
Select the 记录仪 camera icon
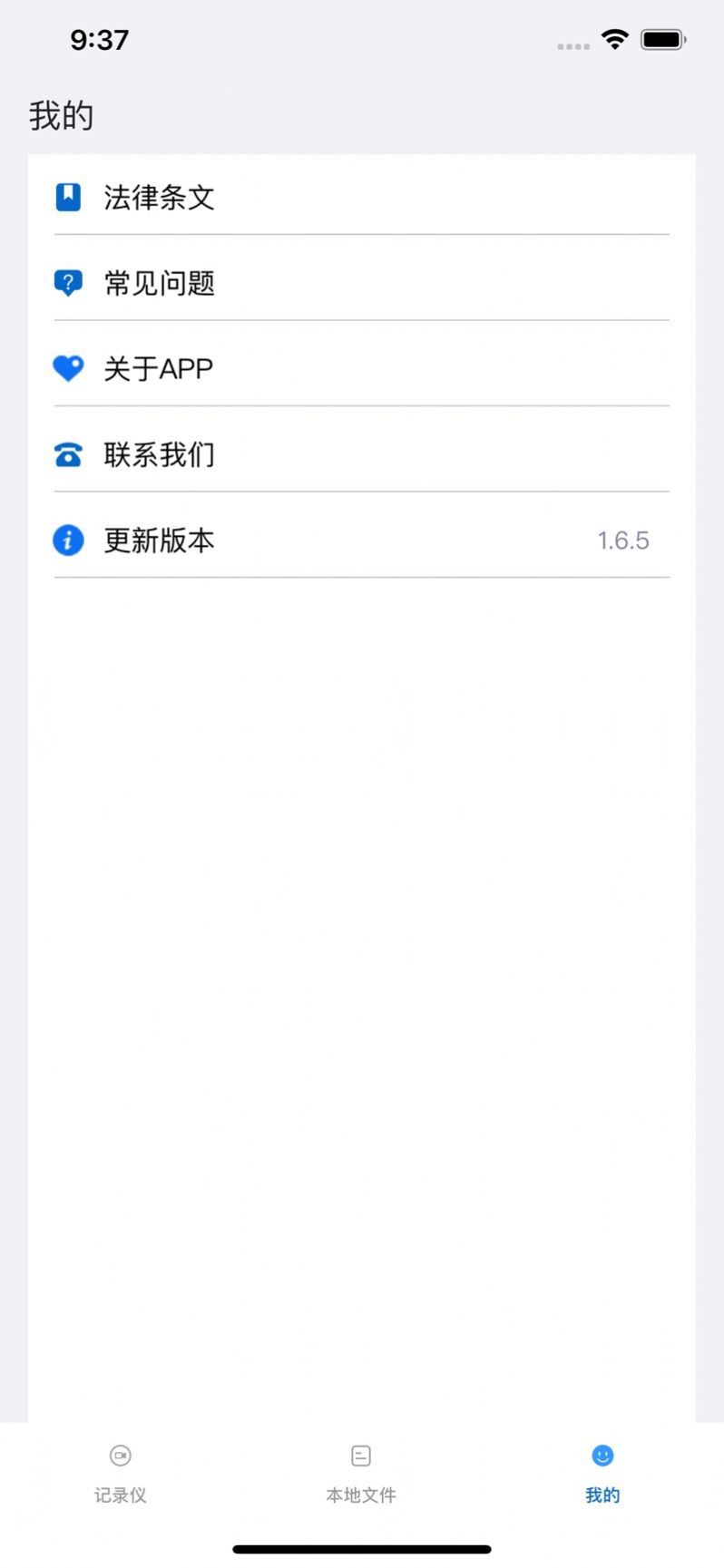coord(119,1456)
